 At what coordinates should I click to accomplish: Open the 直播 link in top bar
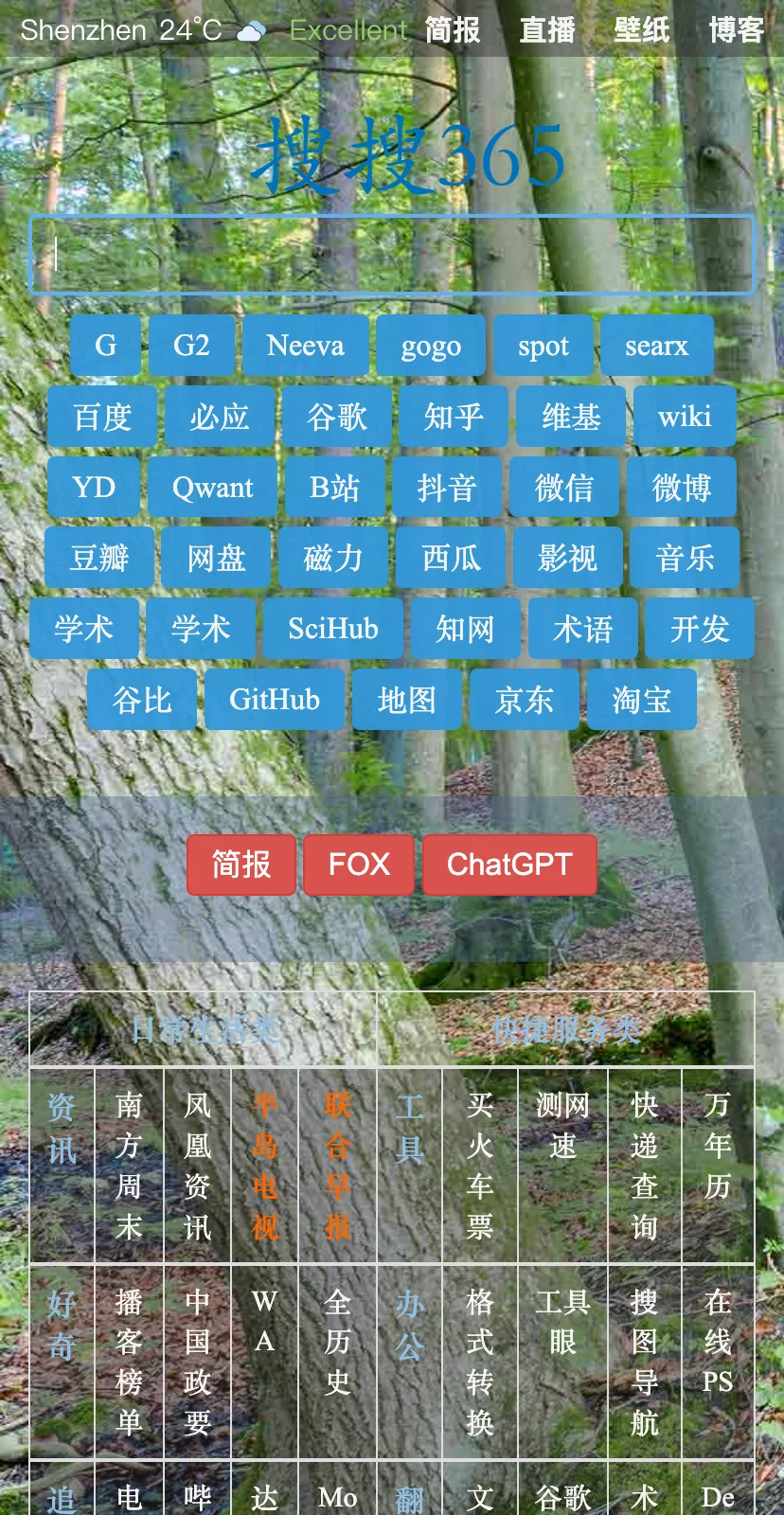pos(547,30)
